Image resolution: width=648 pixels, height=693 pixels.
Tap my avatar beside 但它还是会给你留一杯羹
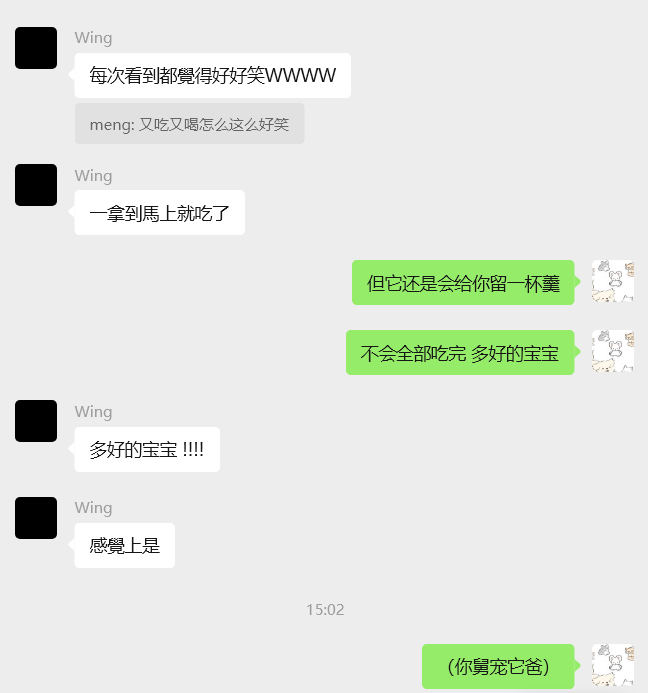point(612,282)
